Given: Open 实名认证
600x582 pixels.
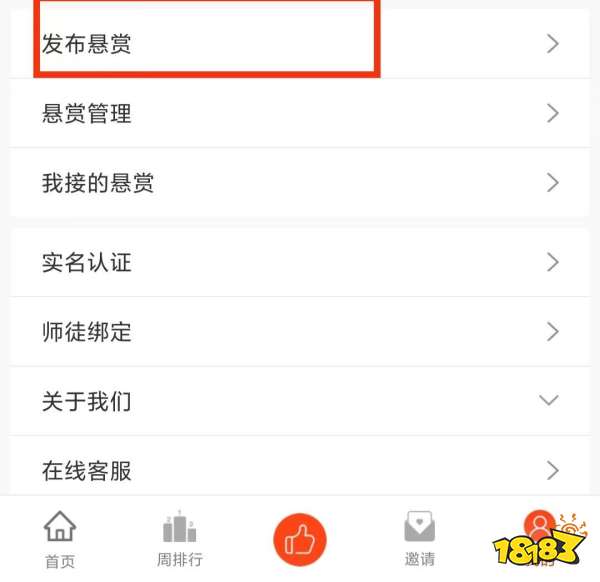Looking at the screenshot, I should point(300,263).
